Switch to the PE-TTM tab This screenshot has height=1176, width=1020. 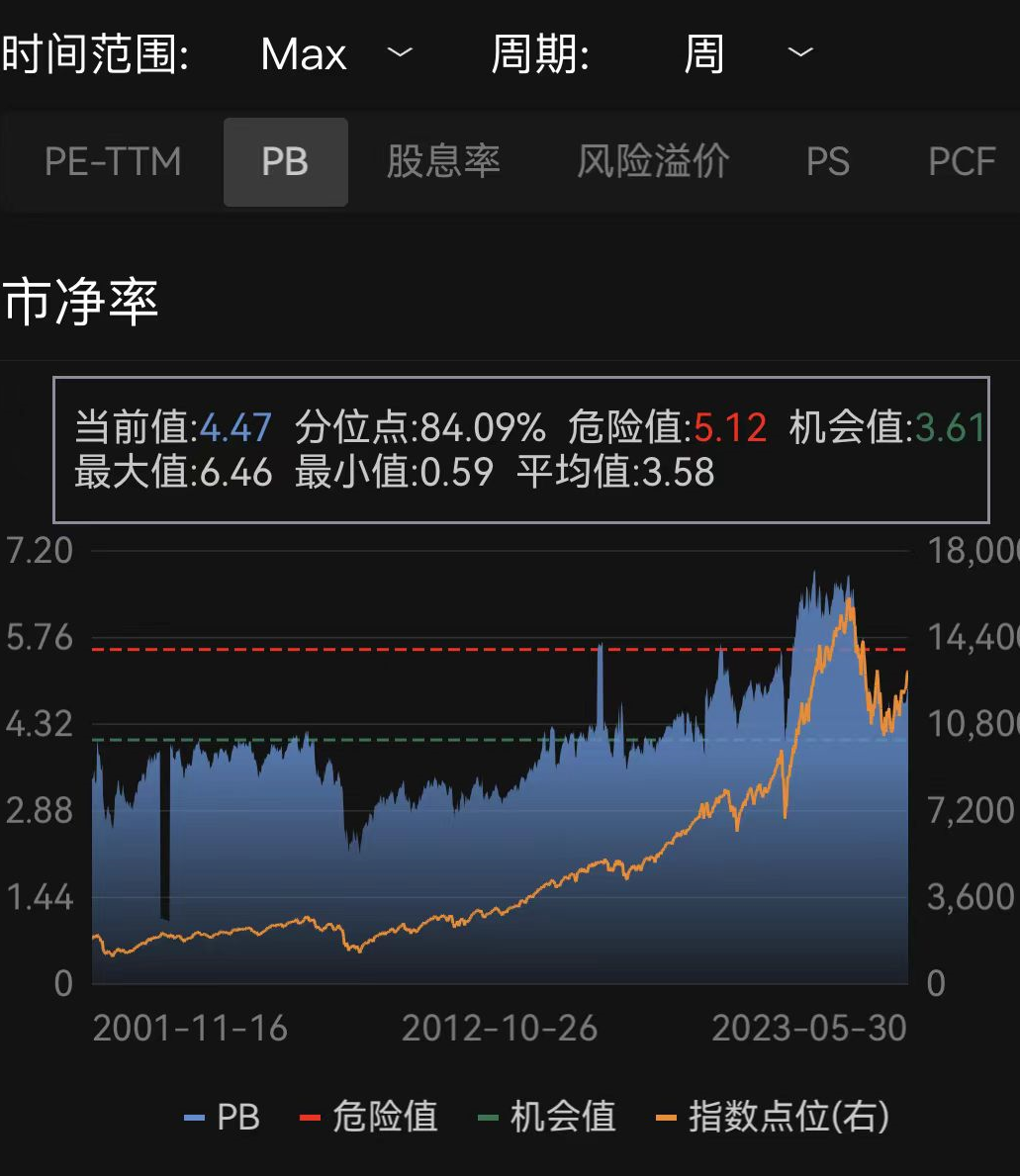click(113, 162)
